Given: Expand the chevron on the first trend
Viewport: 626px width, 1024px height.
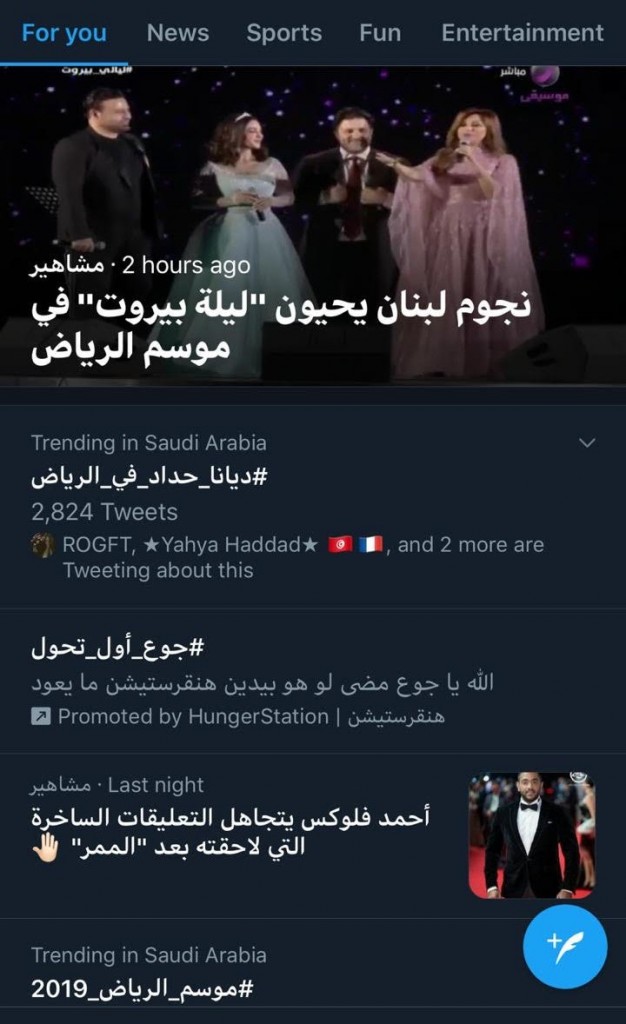Looking at the screenshot, I should [x=587, y=443].
